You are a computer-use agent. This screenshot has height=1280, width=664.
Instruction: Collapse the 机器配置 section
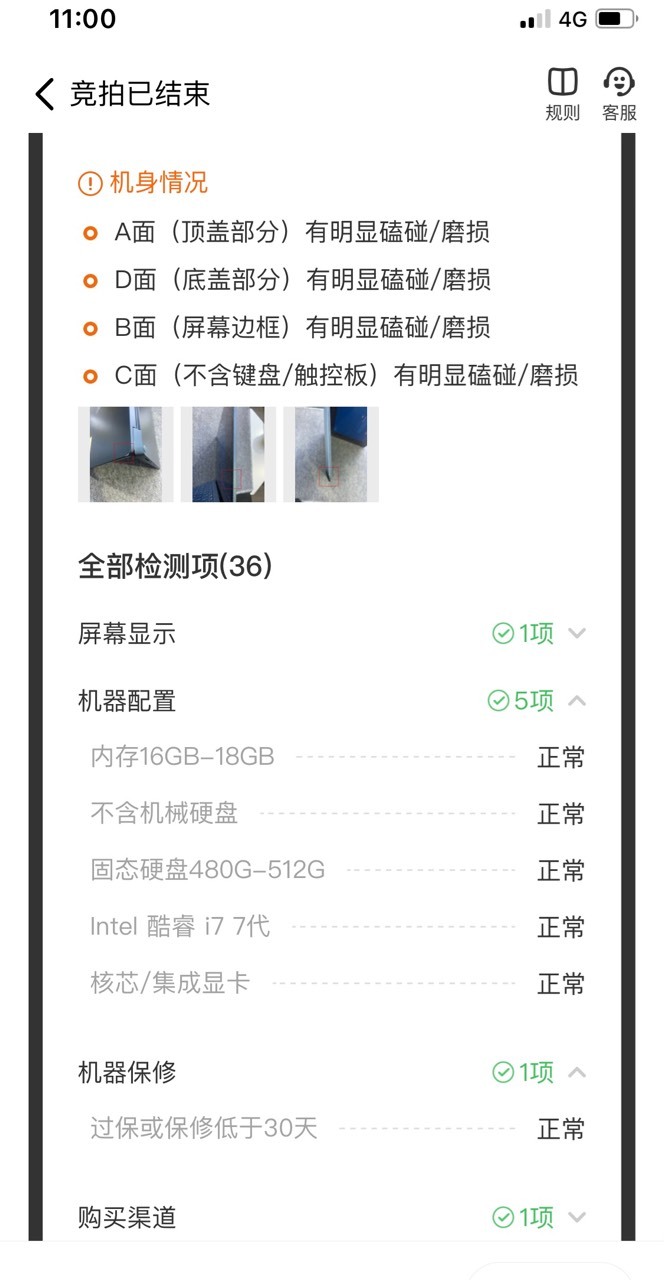(x=332, y=701)
